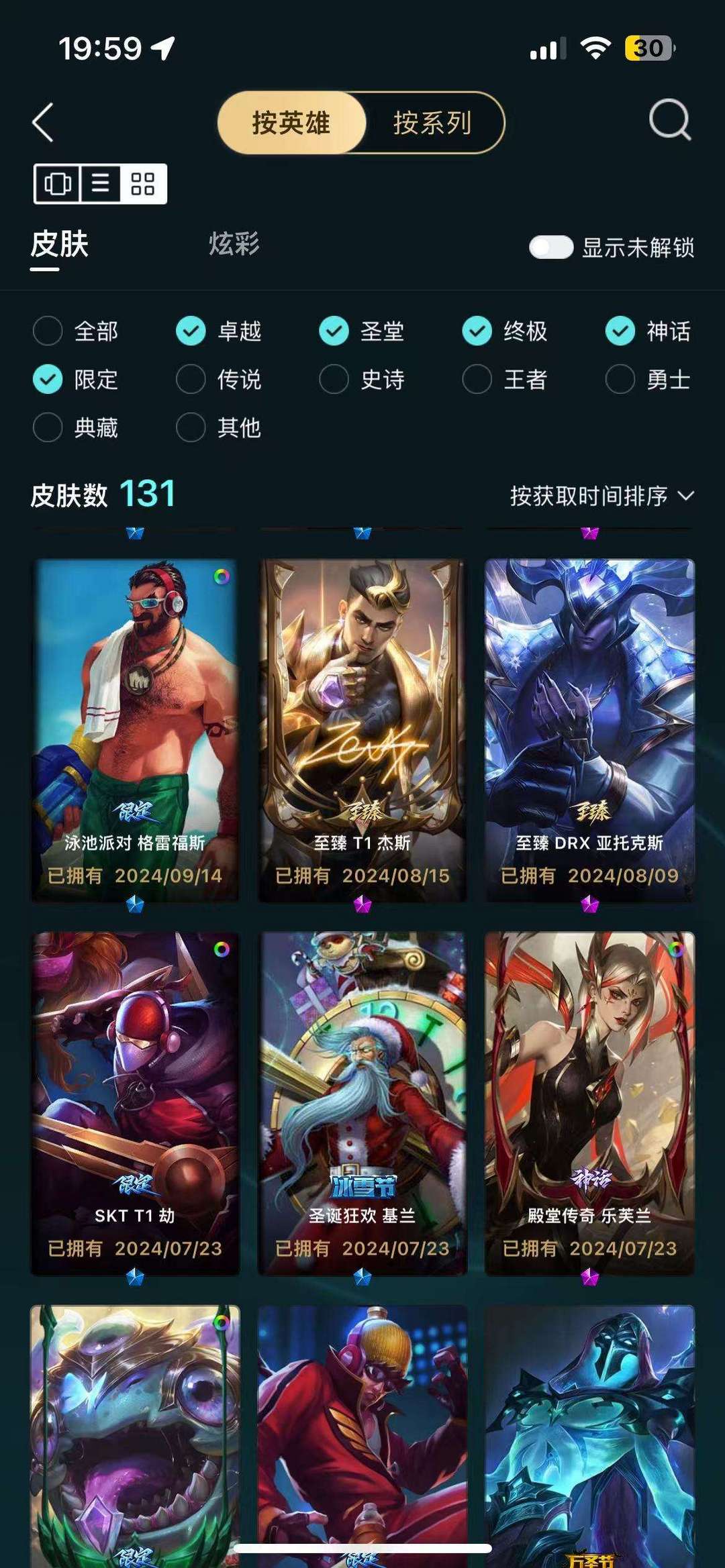Switch to the 按系列 tab

tap(432, 123)
